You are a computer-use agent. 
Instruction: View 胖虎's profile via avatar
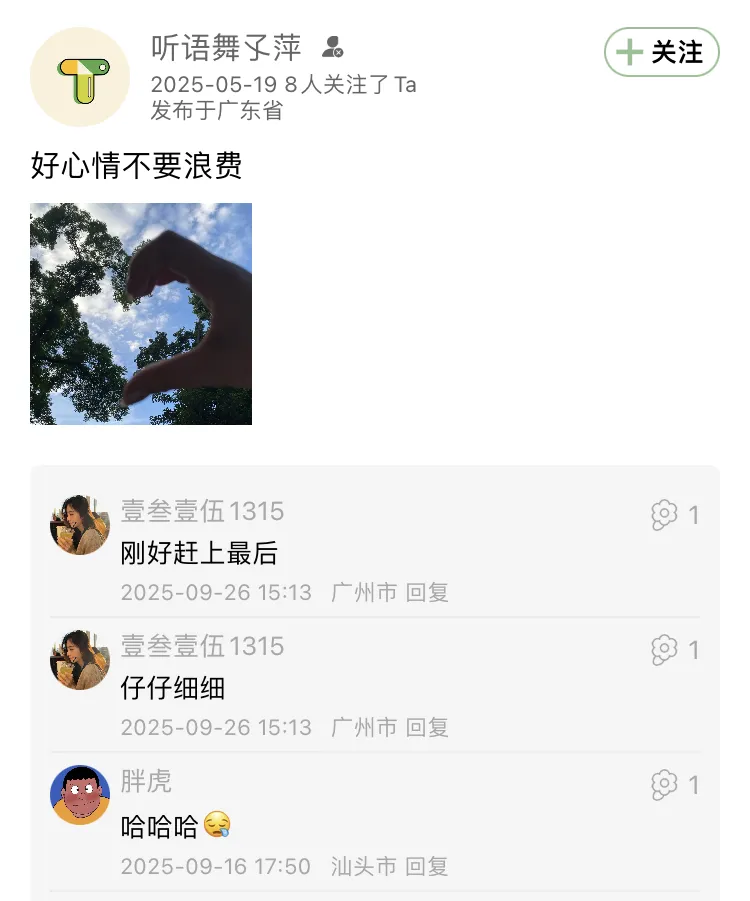(x=80, y=795)
